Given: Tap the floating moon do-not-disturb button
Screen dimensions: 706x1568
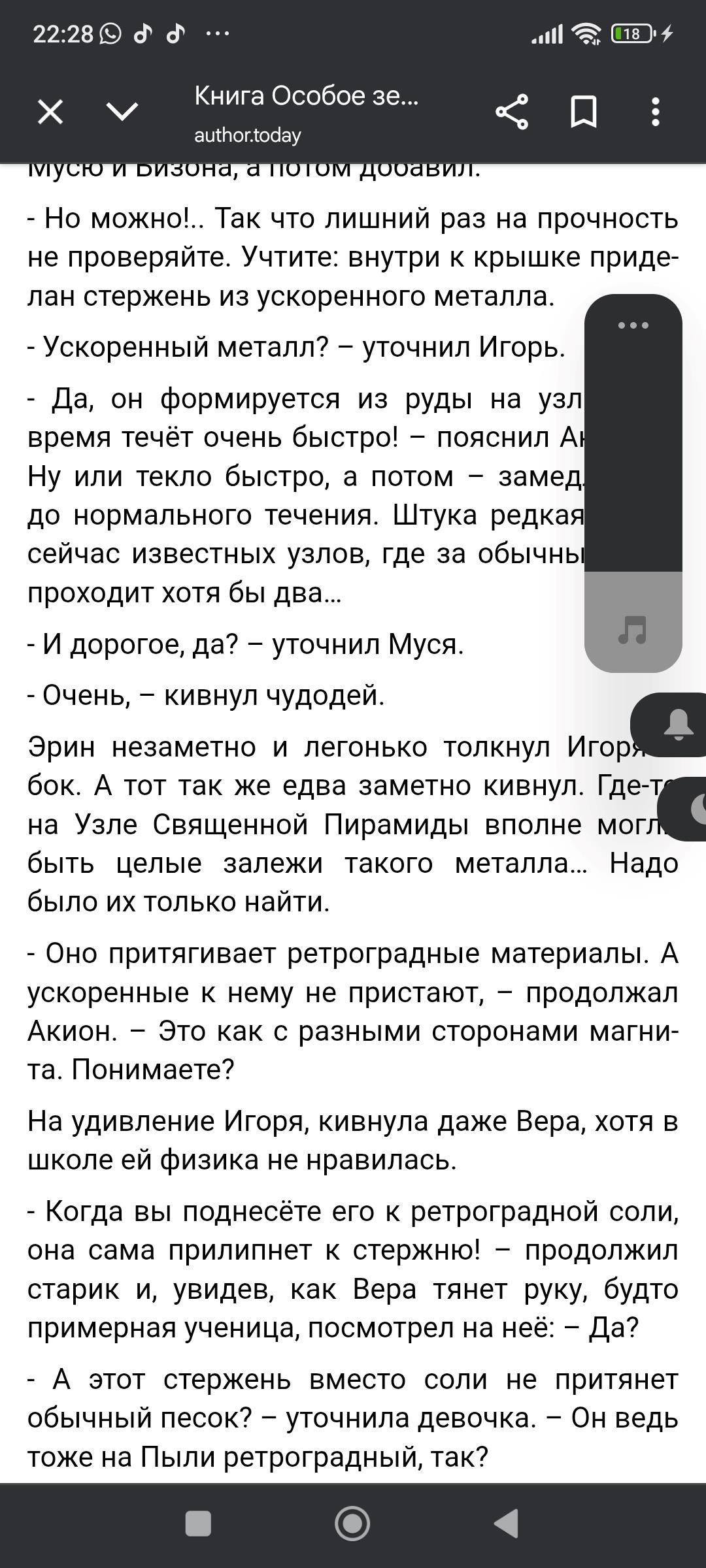Looking at the screenshot, I should pos(693,809).
